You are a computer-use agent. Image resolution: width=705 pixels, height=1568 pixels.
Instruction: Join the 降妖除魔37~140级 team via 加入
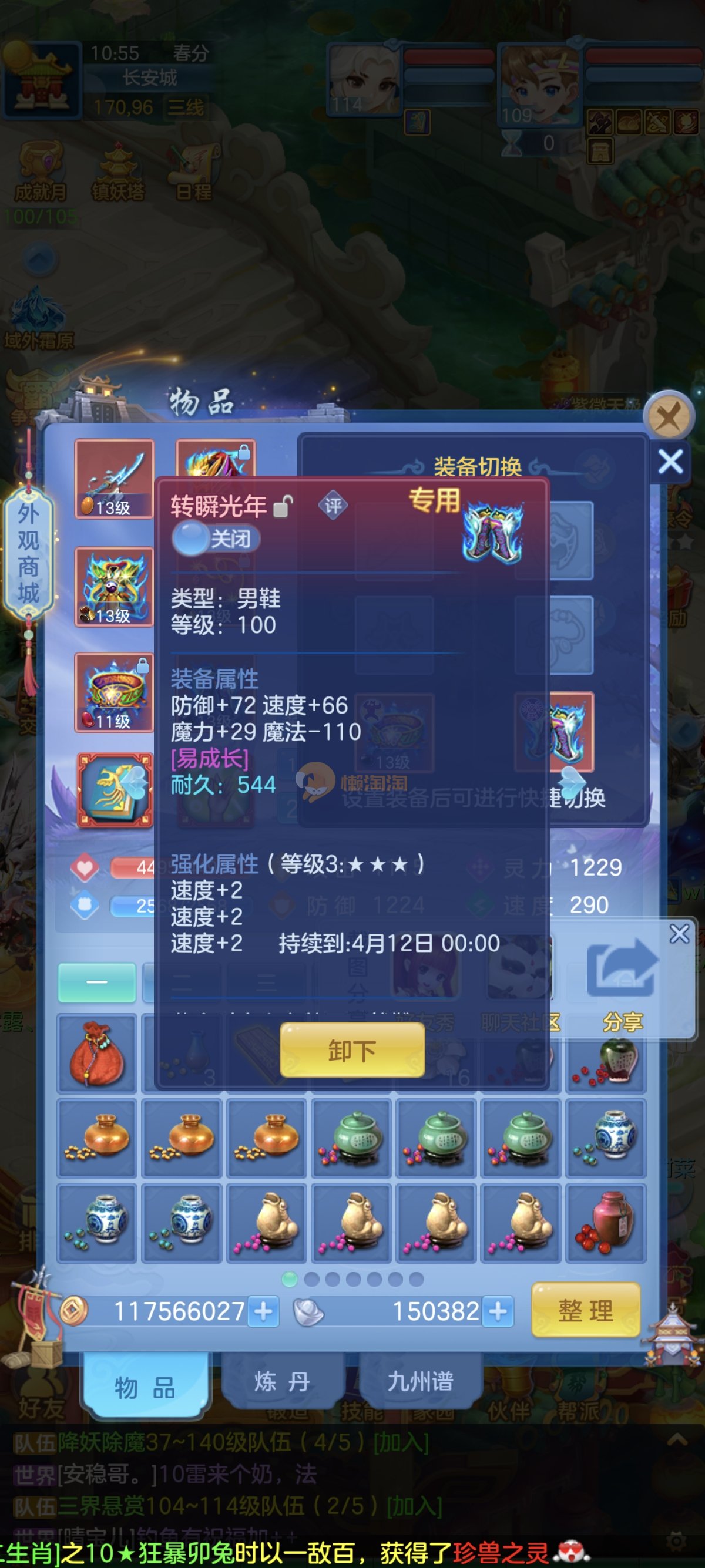(401, 1442)
